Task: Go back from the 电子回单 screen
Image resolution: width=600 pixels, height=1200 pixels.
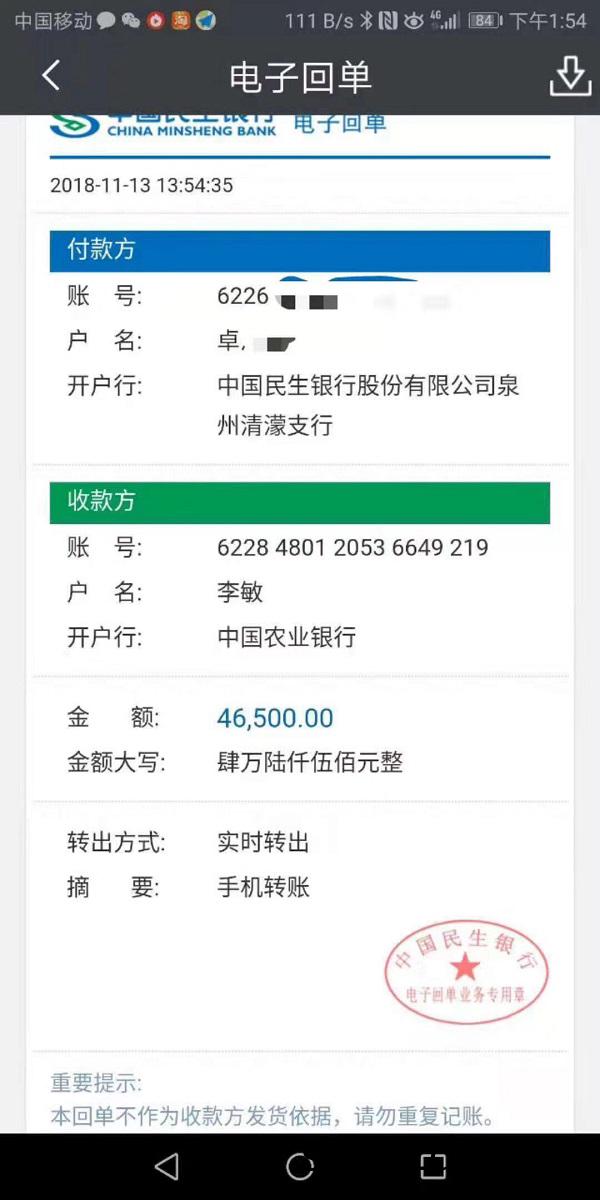Action: tap(51, 76)
